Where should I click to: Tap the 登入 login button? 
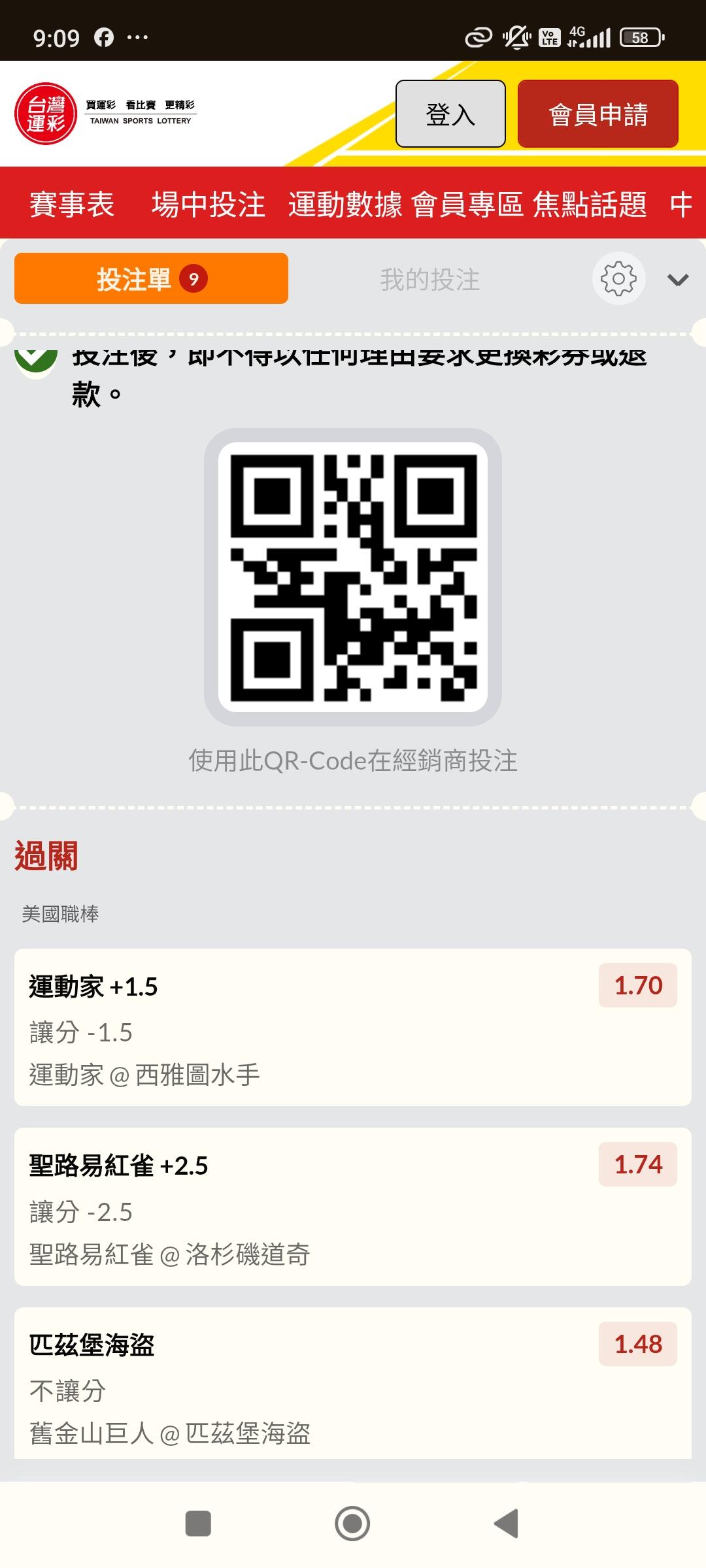[450, 114]
